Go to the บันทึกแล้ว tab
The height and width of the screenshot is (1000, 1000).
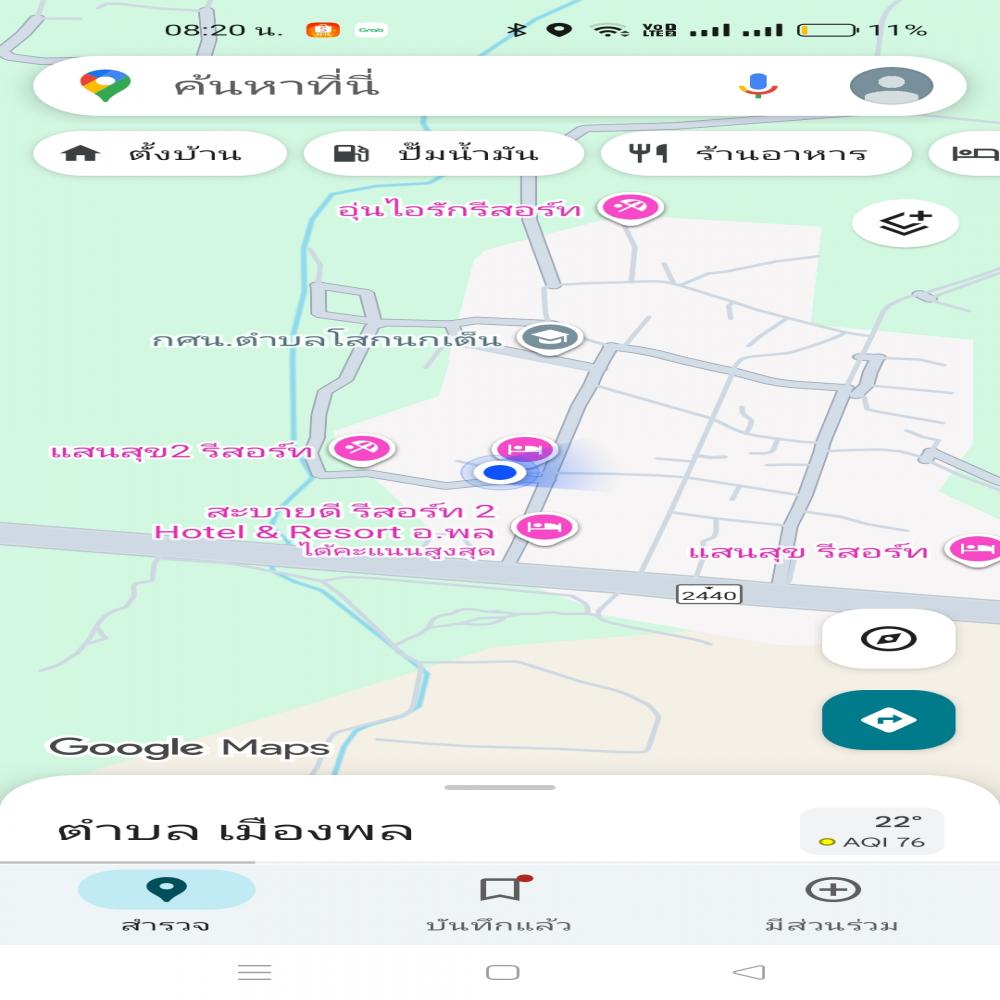[x=499, y=903]
